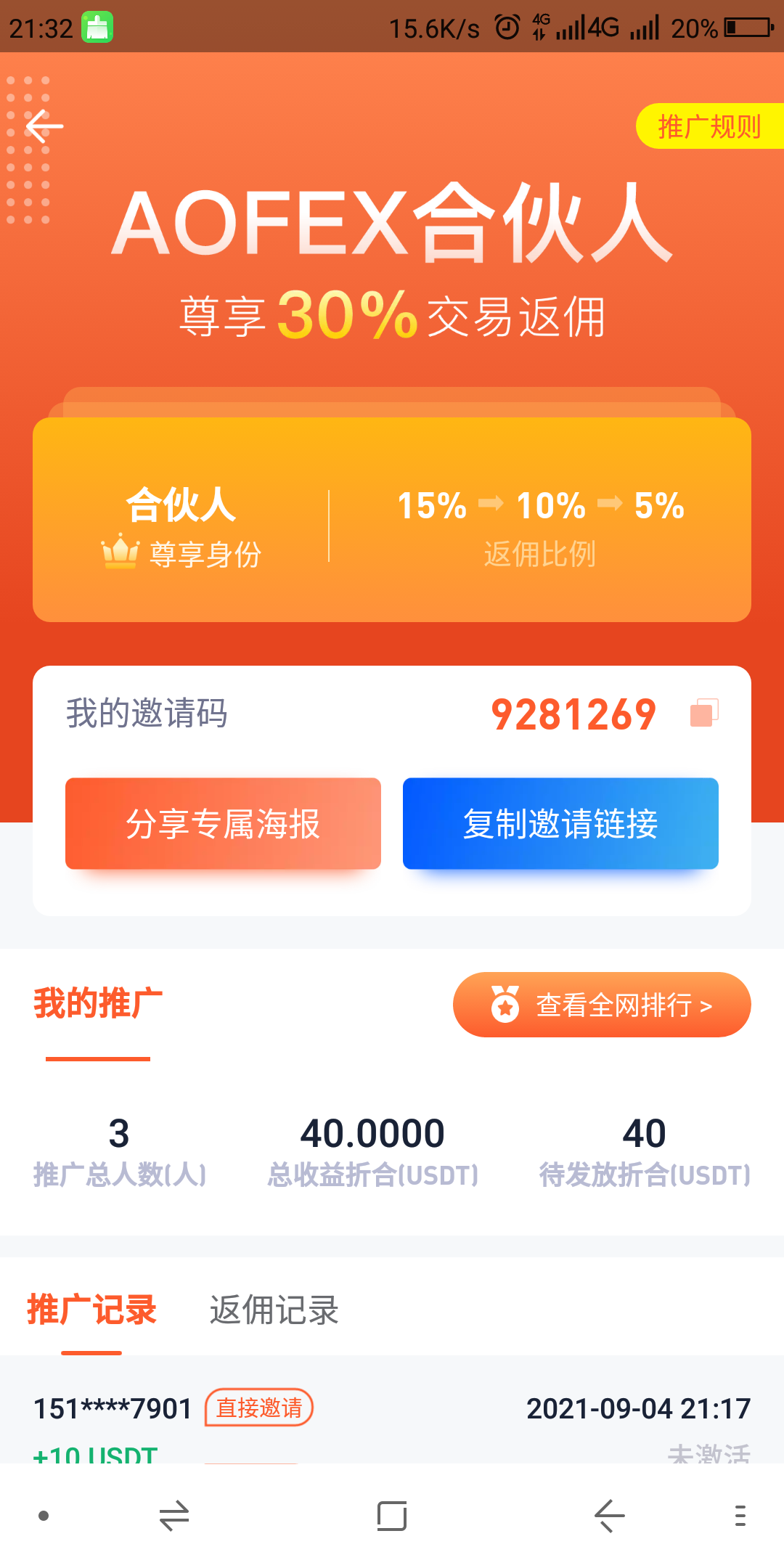
Task: Tap 分享专属海报 to share poster
Action: 223,823
